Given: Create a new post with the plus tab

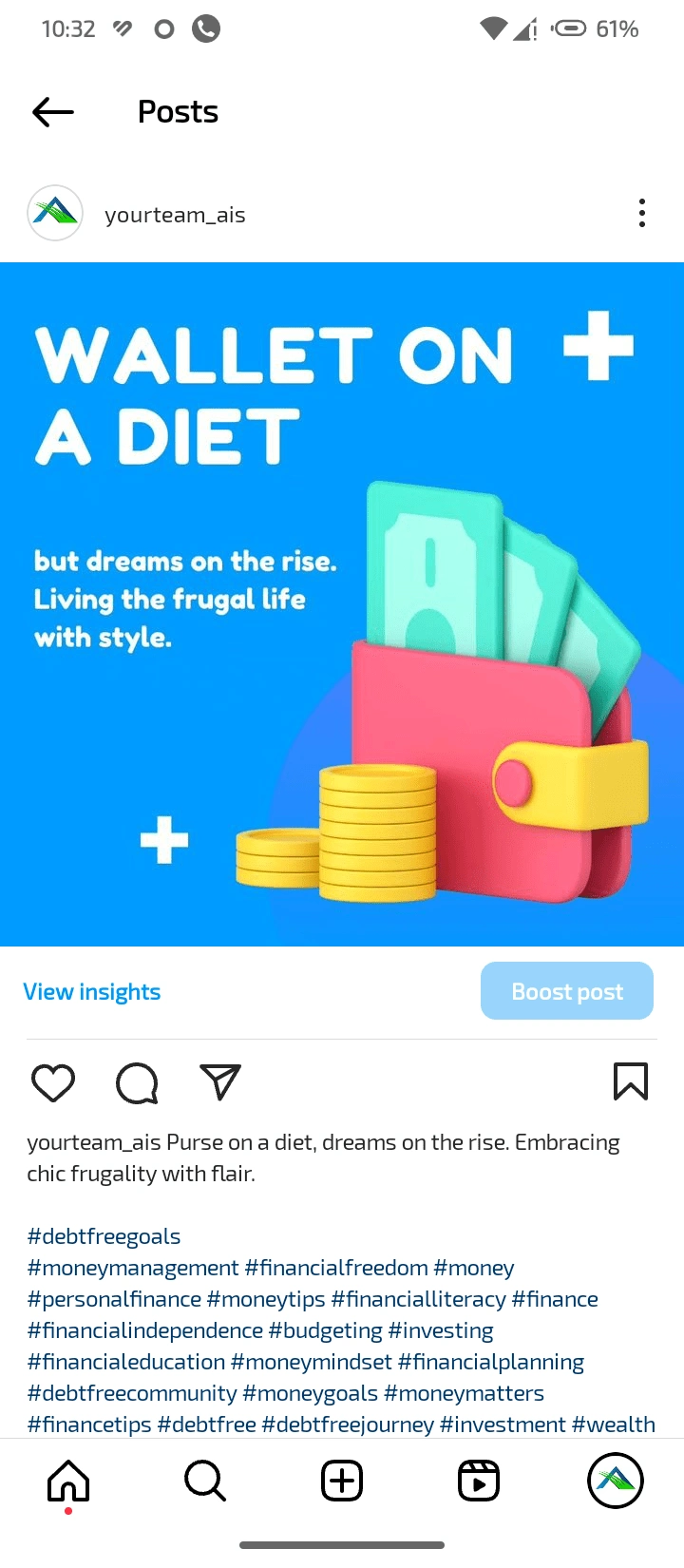Looking at the screenshot, I should (x=342, y=1481).
